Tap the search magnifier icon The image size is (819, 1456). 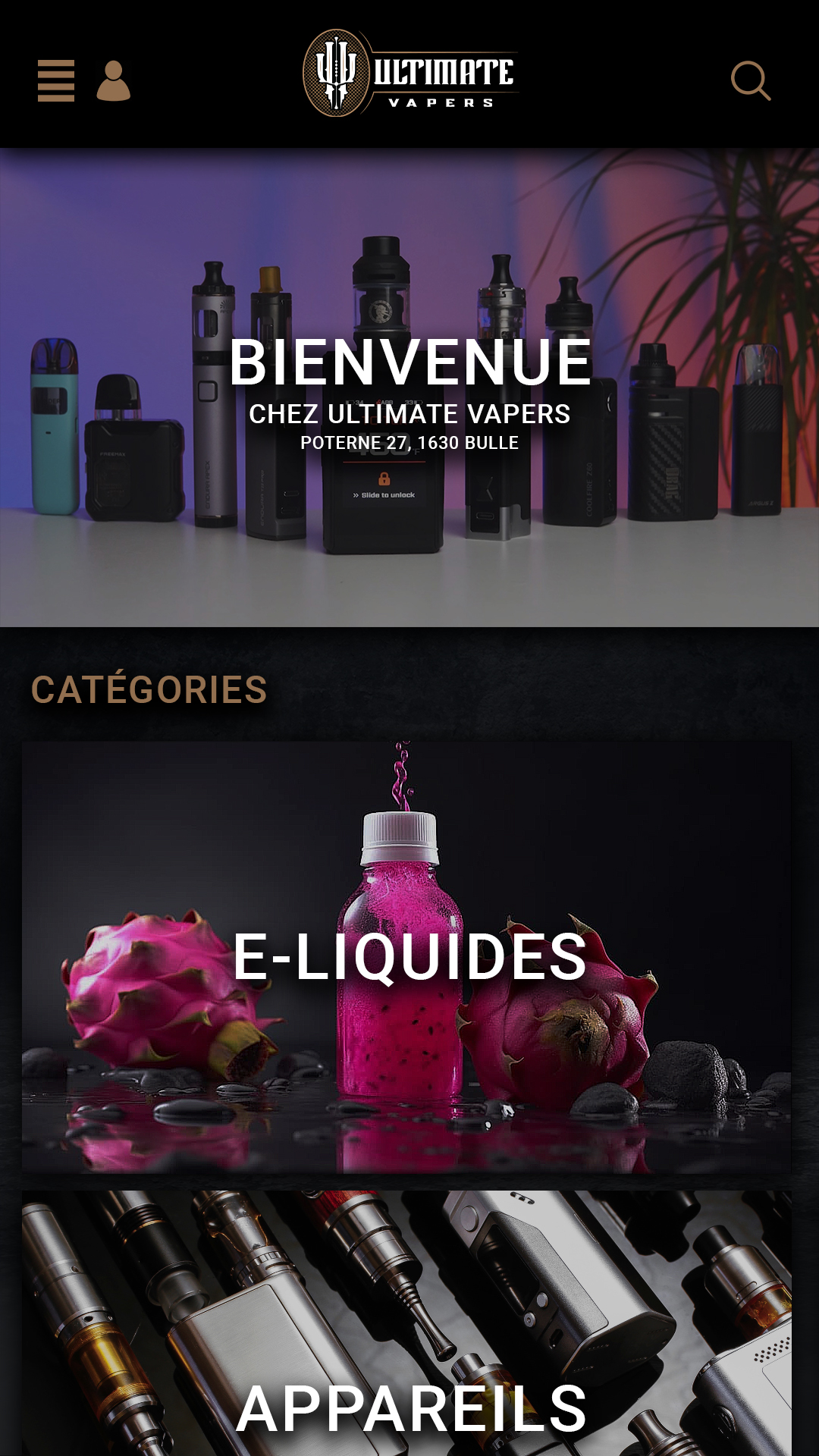tap(750, 80)
